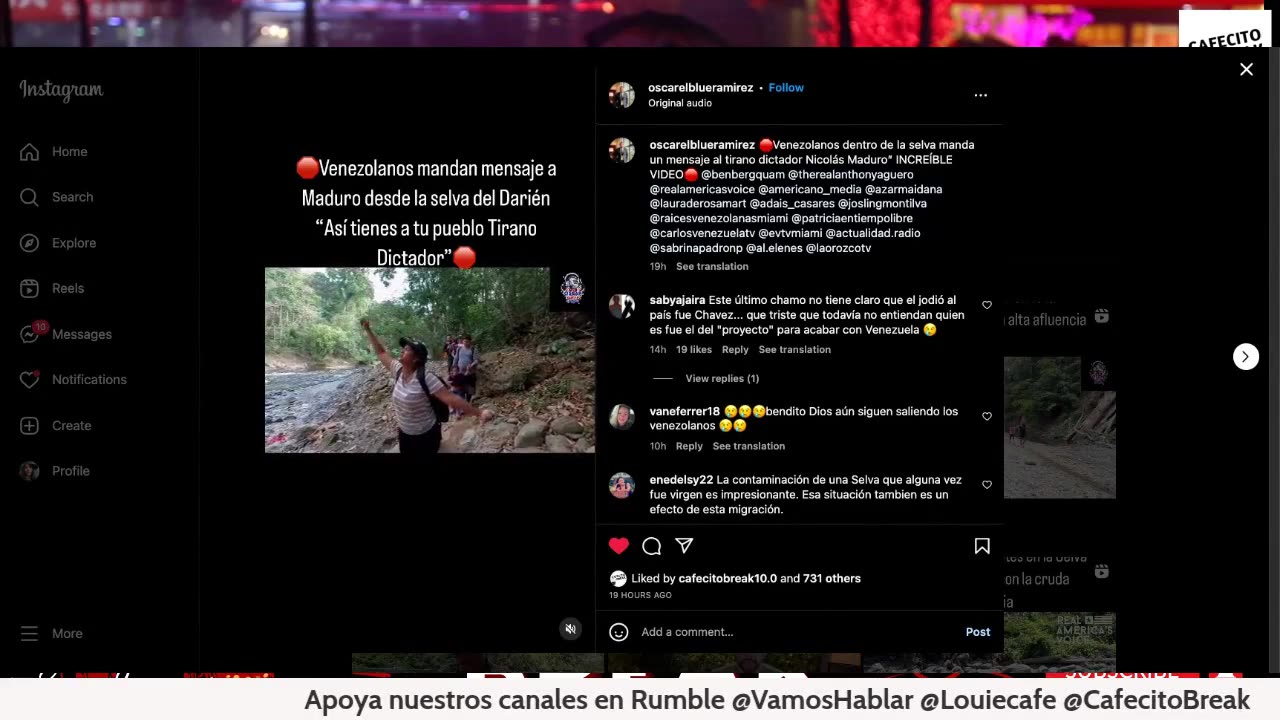This screenshot has height=720, width=1280.
Task: Like sabyajaira's comment
Action: pyautogui.click(x=987, y=305)
